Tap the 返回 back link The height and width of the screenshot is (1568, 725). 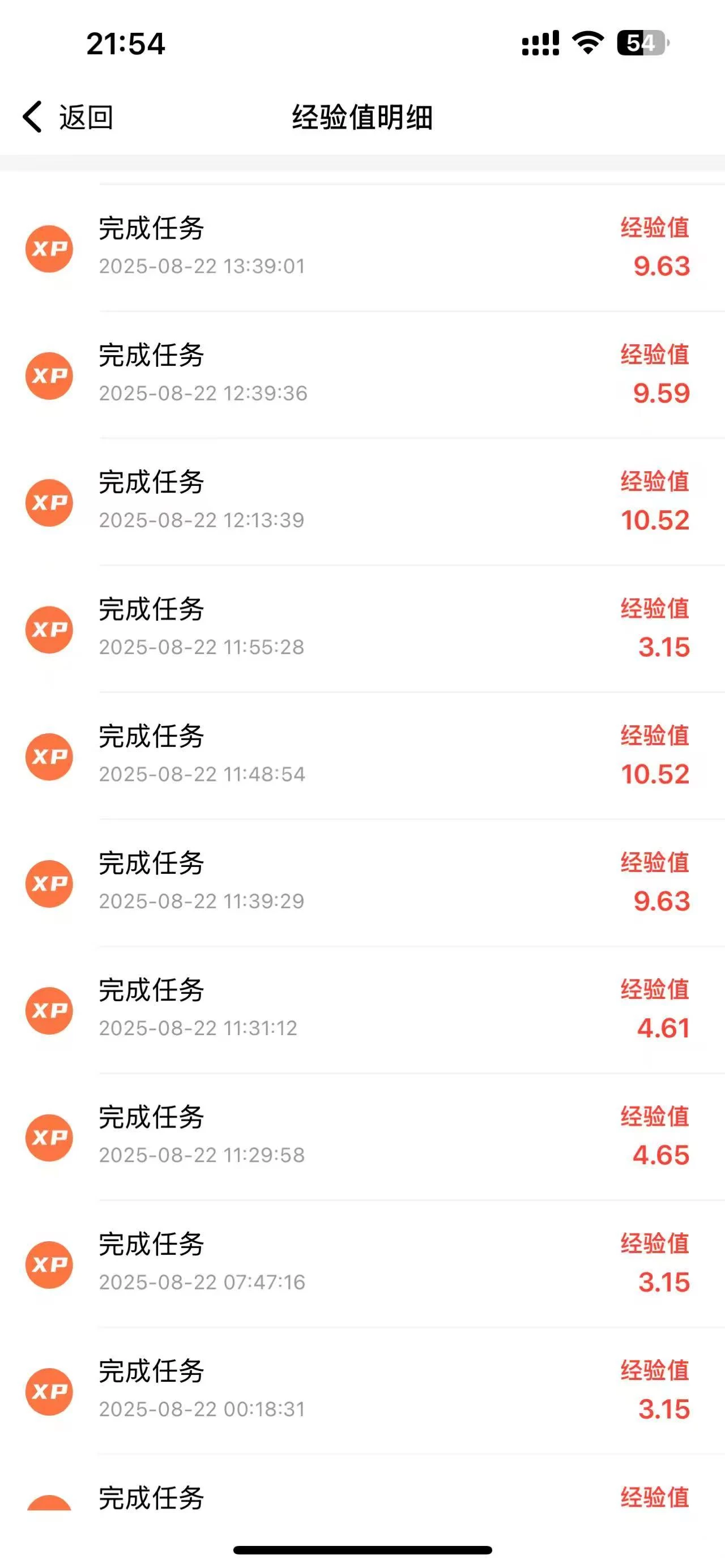point(86,117)
